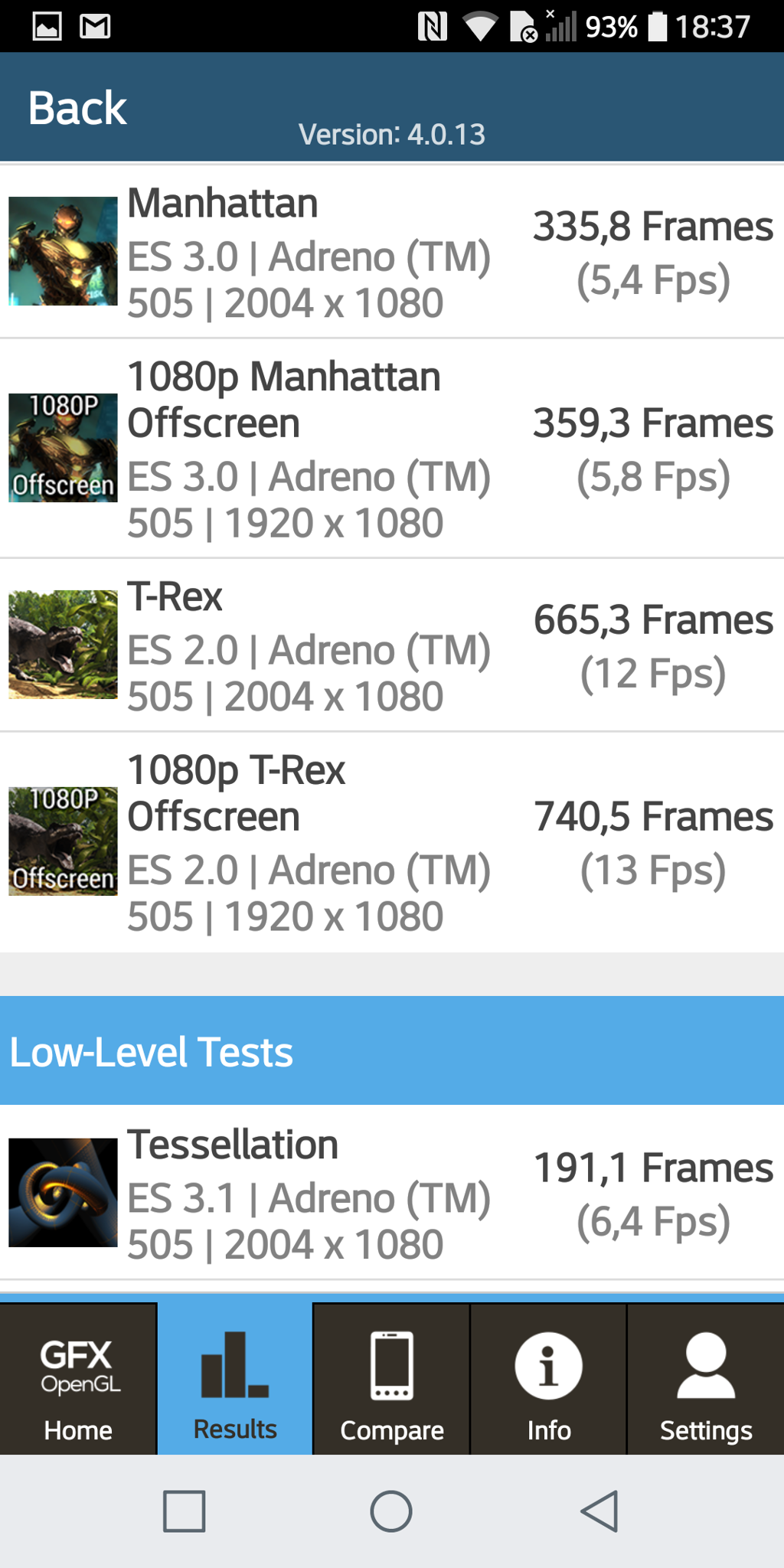
Task: Open the Tessellation test result
Action: pyautogui.click(x=390, y=1193)
